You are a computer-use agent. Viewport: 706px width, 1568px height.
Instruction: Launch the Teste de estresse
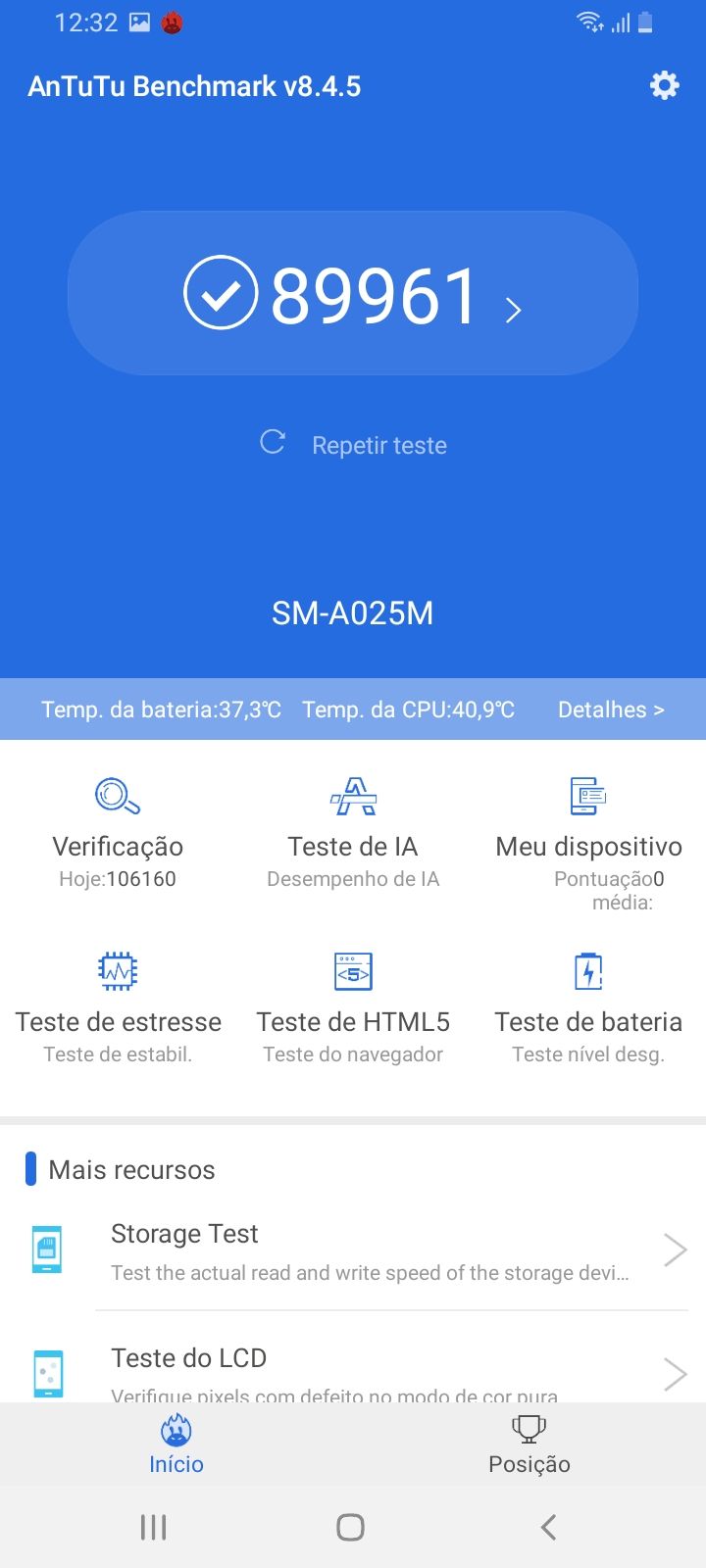point(118,1007)
